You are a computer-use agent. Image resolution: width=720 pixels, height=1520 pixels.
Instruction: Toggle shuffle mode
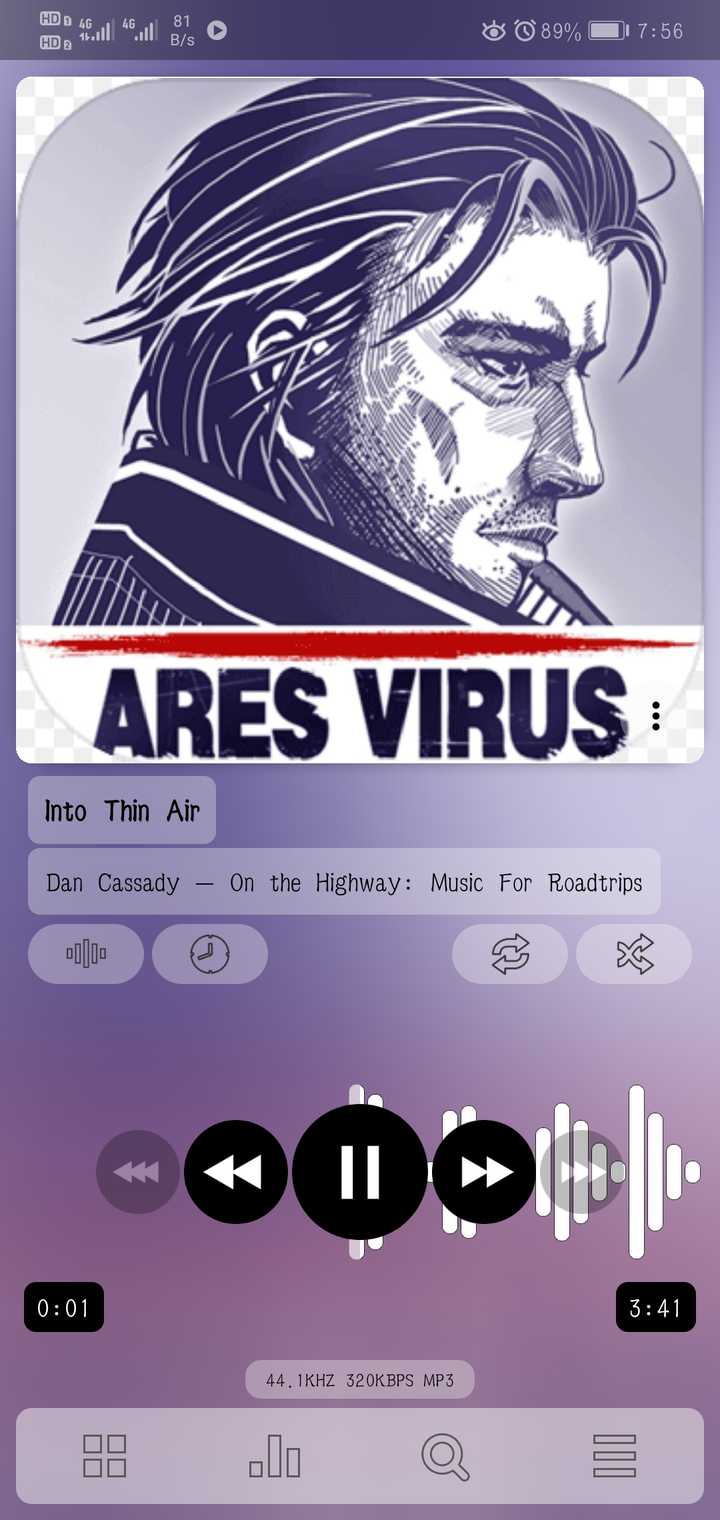[x=634, y=954]
